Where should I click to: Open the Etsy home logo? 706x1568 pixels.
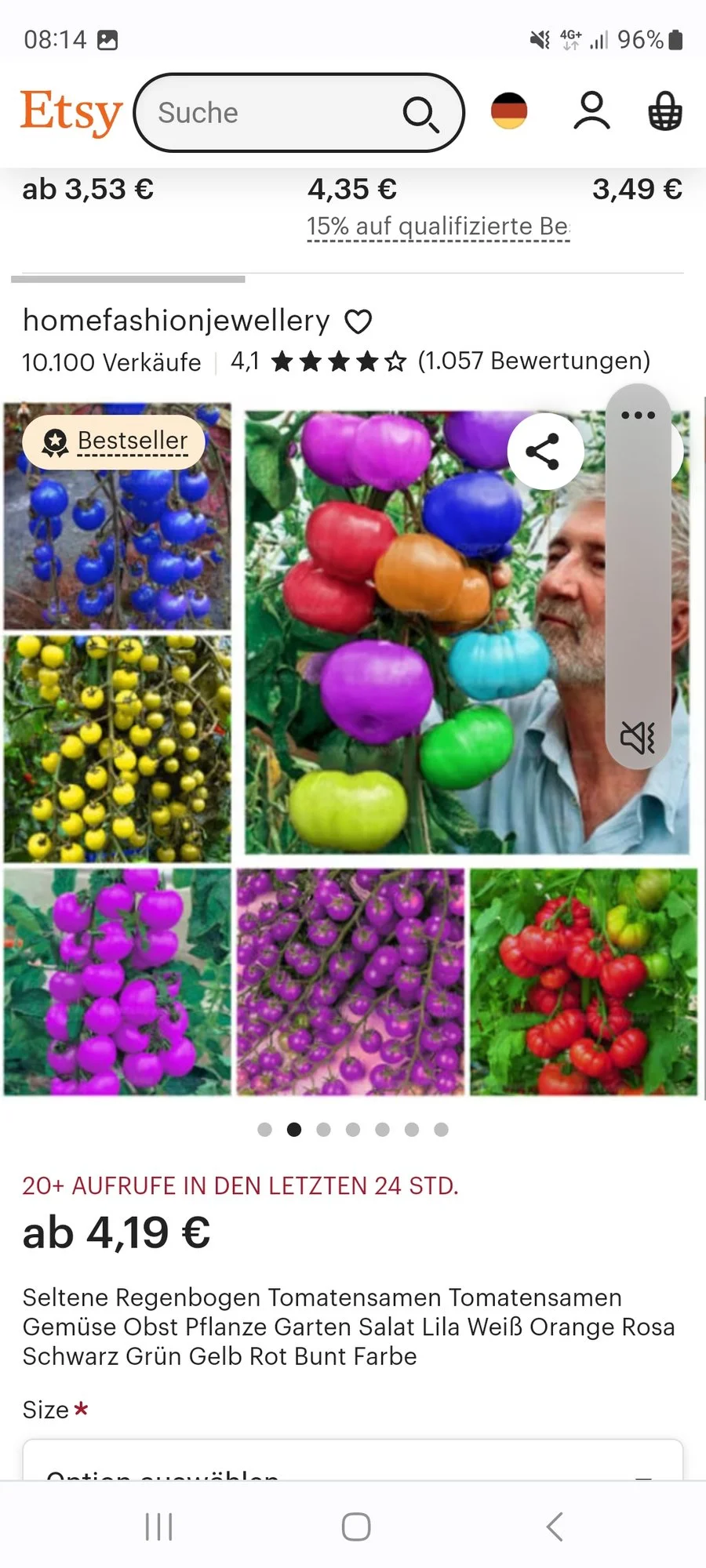tap(71, 112)
